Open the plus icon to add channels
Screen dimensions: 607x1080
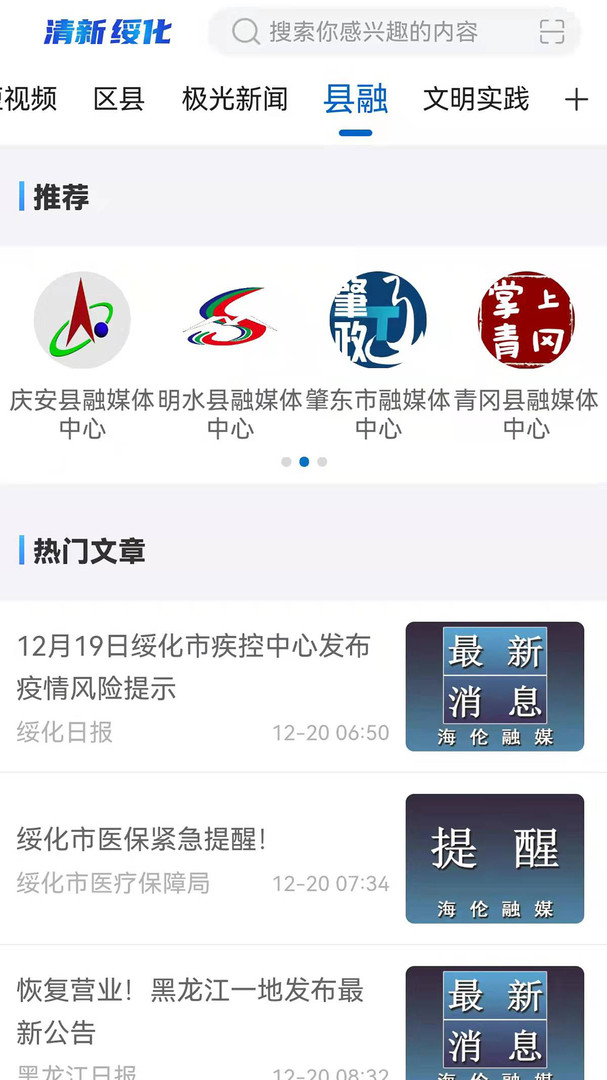576,99
